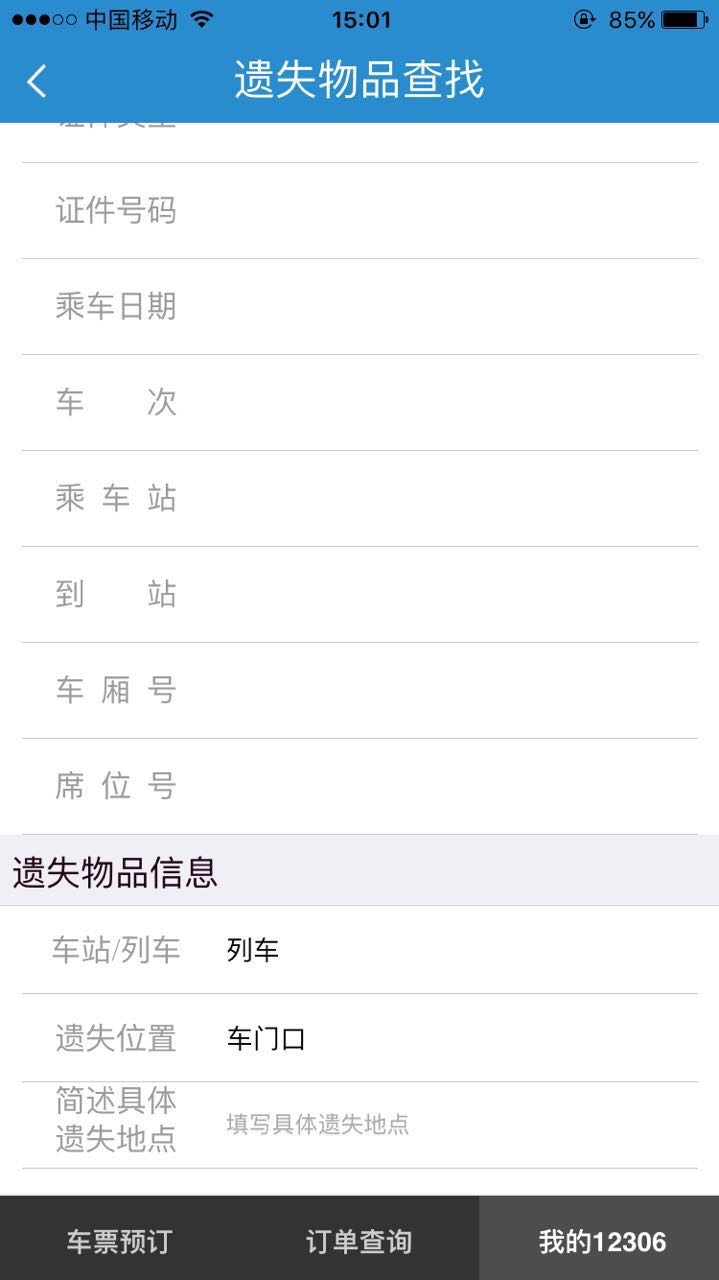Screen dimensions: 719x1280
Task: Change 遗失位置 currently set to 车门口
Action: pos(360,1038)
